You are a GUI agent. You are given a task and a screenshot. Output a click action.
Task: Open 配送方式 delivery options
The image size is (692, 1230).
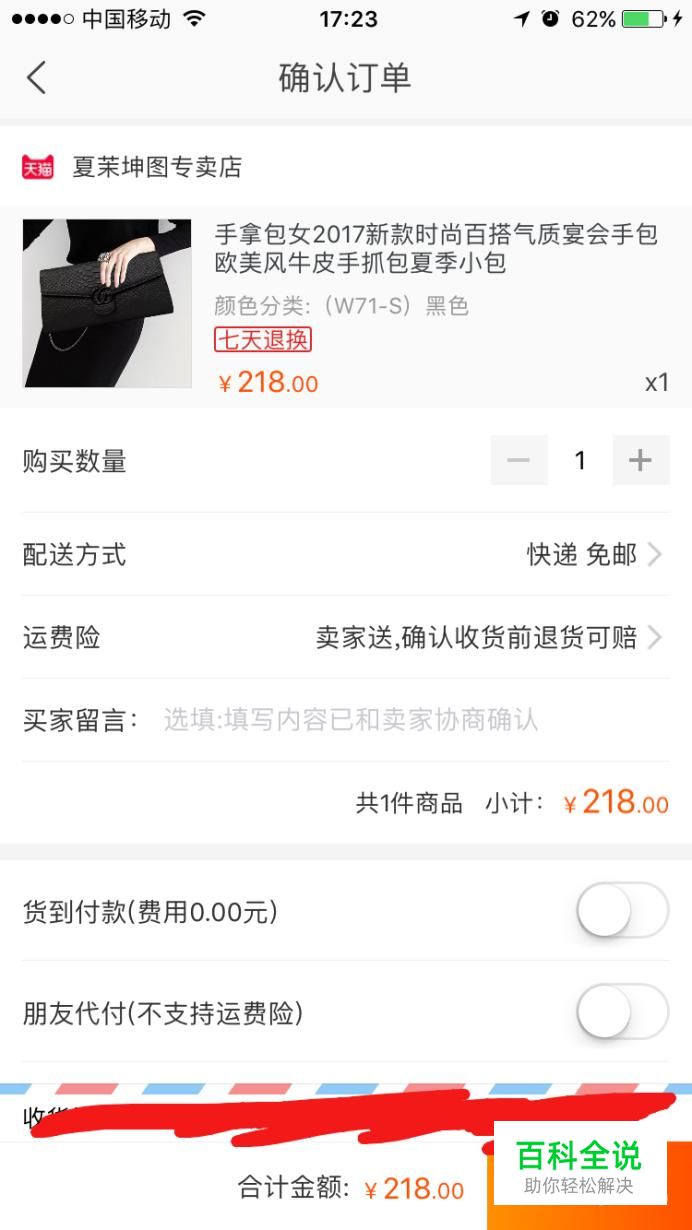[x=346, y=554]
